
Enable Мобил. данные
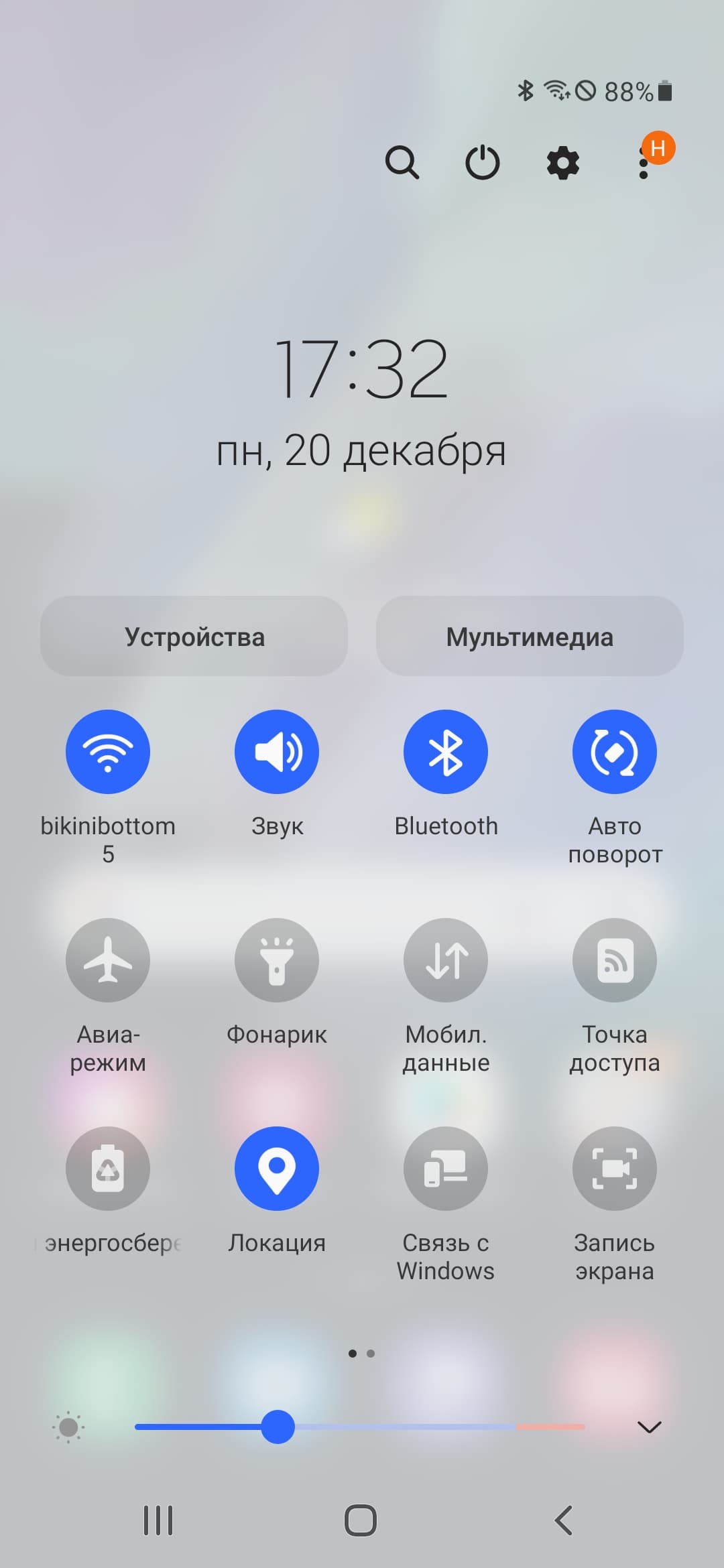click(446, 960)
